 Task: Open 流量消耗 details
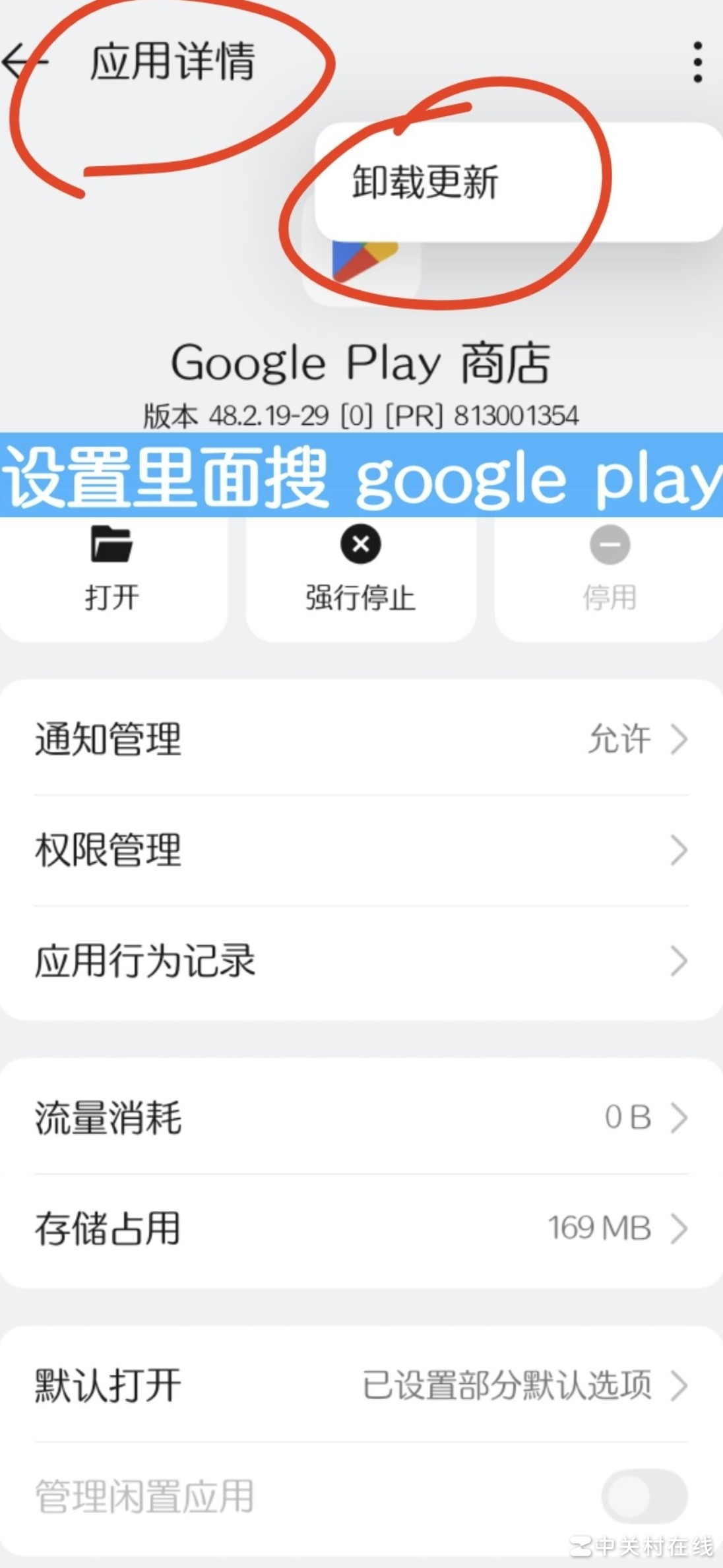point(361,1117)
